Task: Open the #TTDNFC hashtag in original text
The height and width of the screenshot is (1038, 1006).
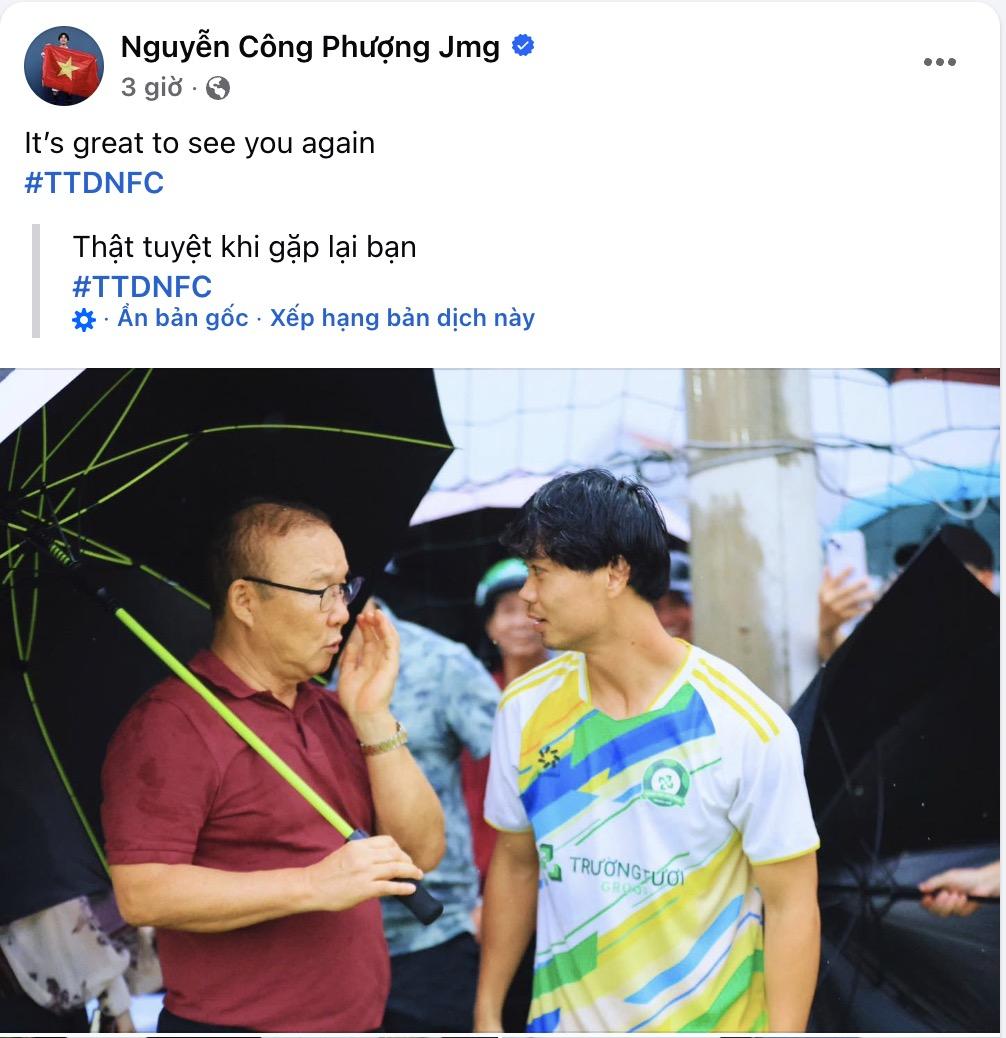Action: [93, 183]
